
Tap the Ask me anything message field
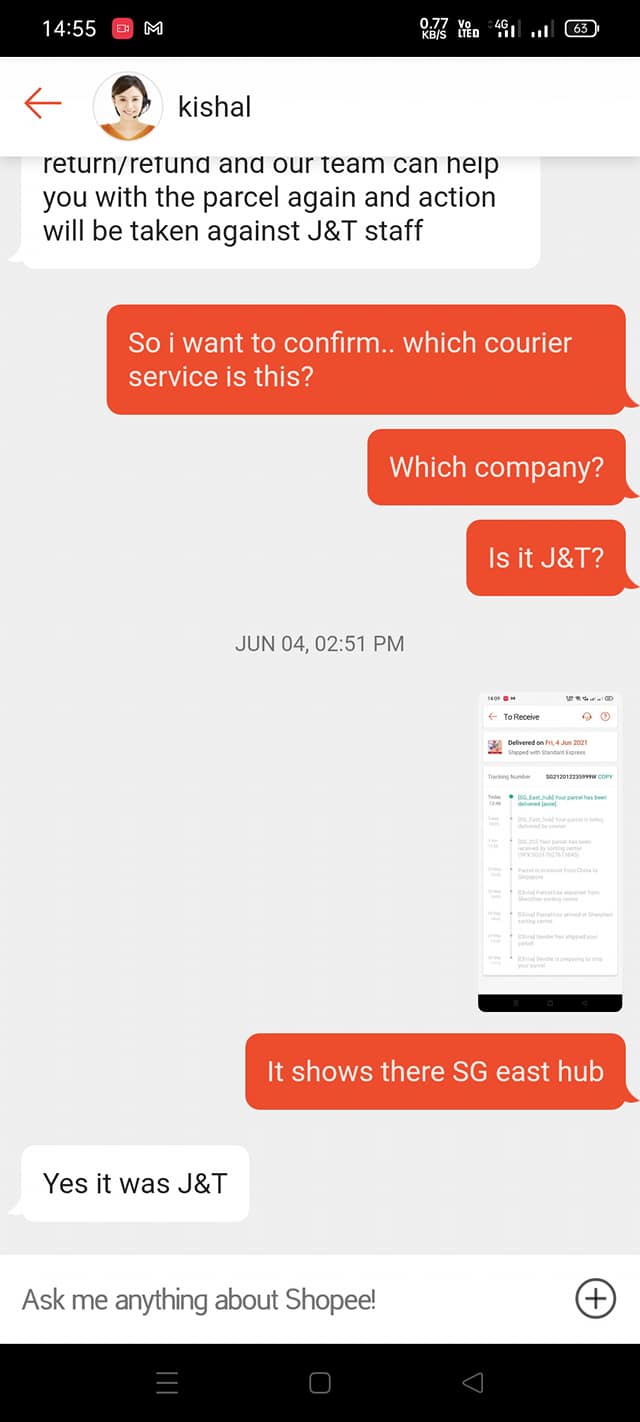290,1300
